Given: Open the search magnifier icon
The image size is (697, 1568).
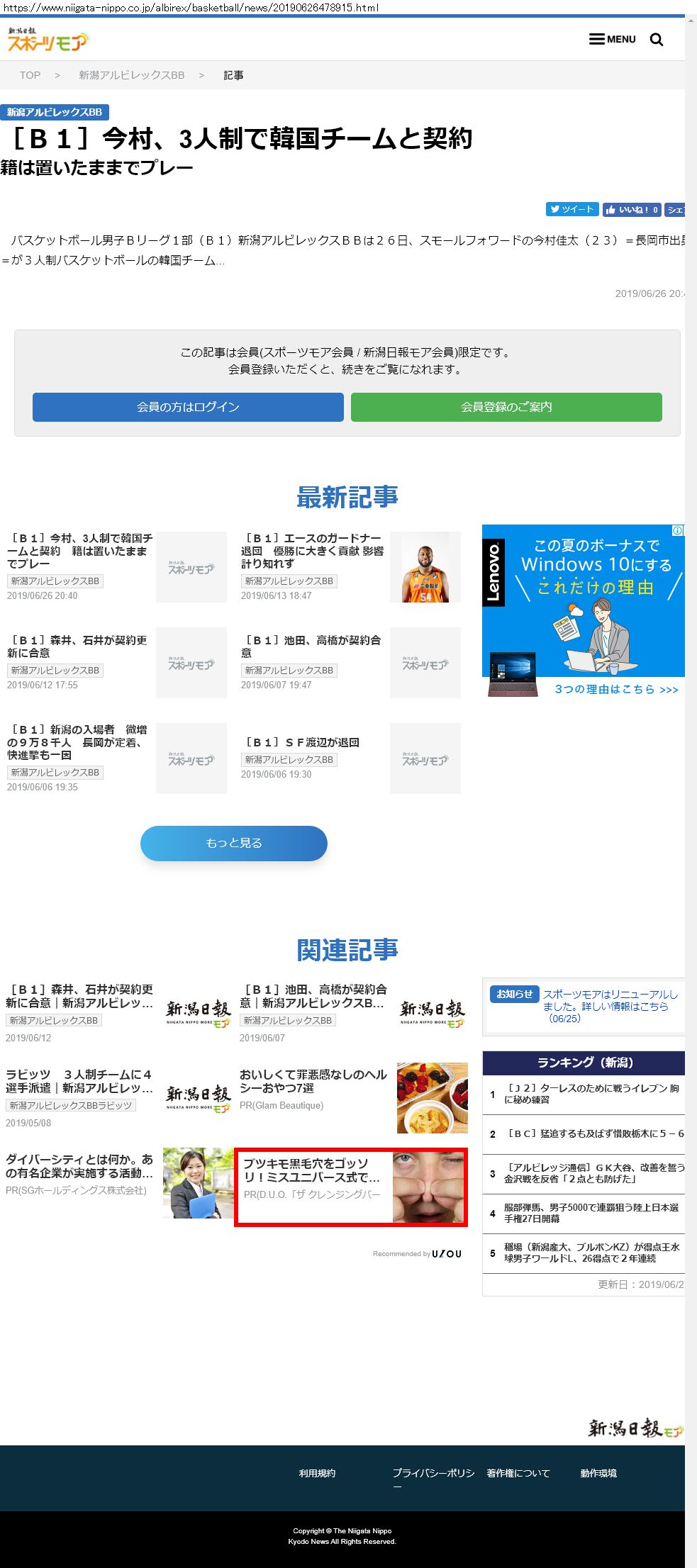Looking at the screenshot, I should point(657,40).
